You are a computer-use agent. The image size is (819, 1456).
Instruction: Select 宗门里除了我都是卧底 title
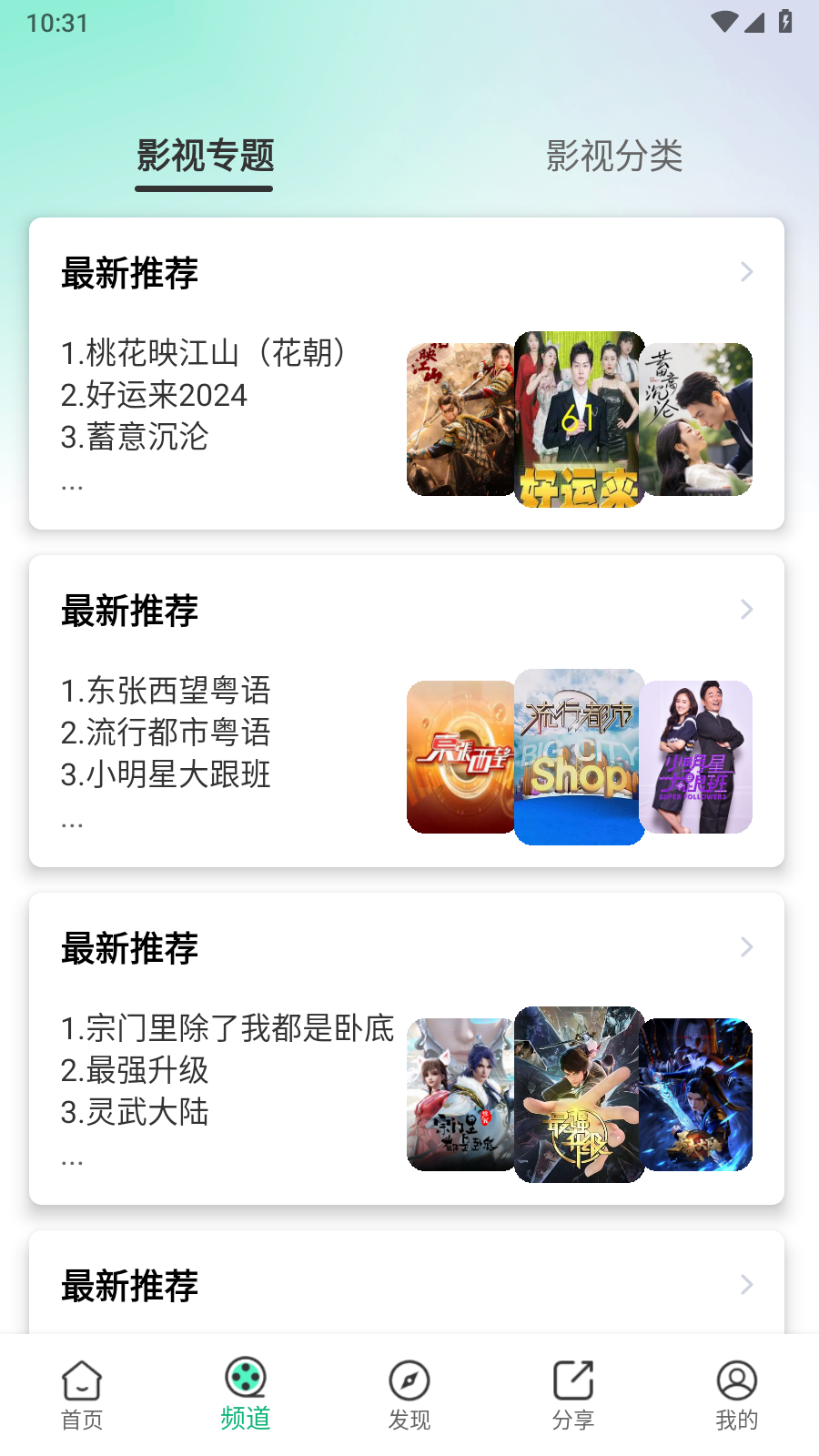227,1028
